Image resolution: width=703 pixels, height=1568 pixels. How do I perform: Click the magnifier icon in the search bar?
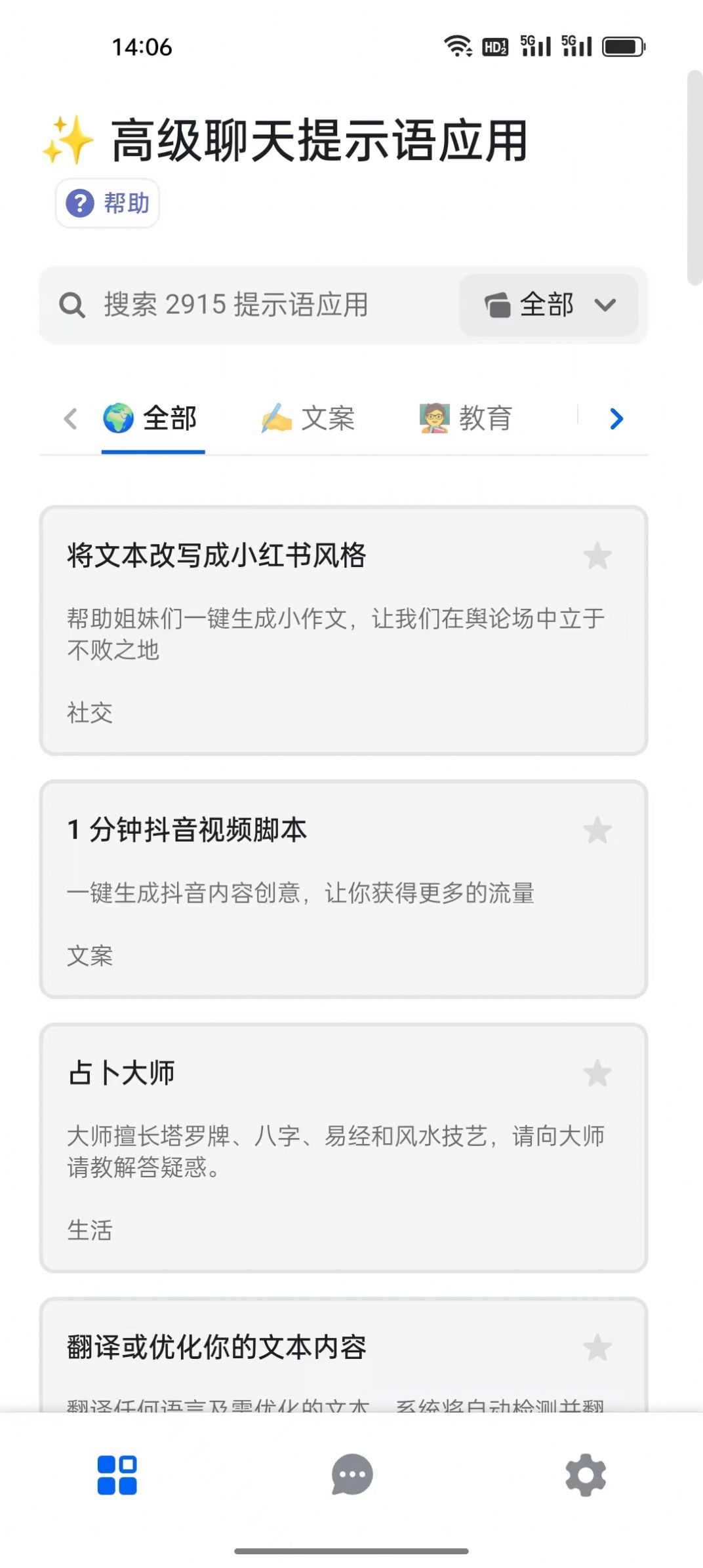pyautogui.click(x=72, y=305)
